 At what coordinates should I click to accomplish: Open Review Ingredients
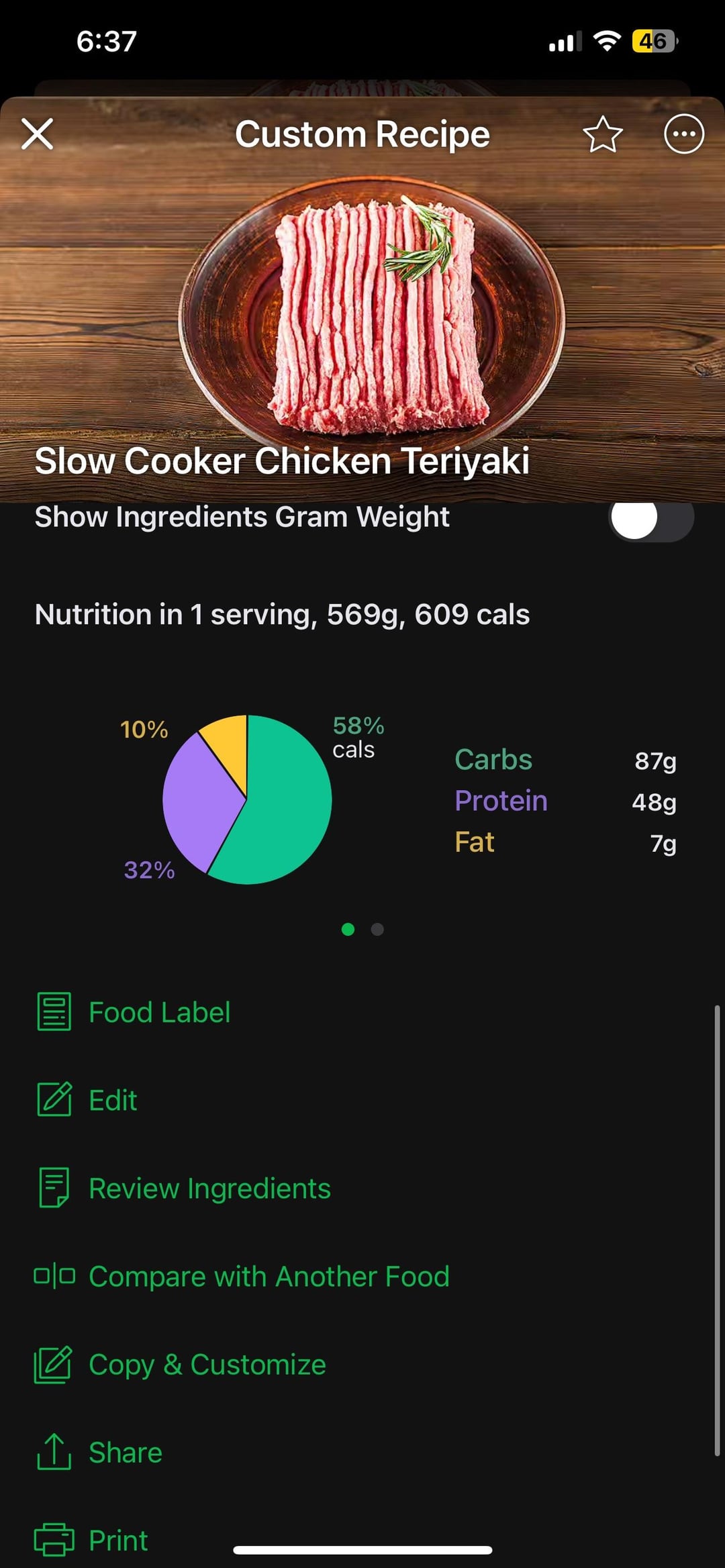point(209,1188)
